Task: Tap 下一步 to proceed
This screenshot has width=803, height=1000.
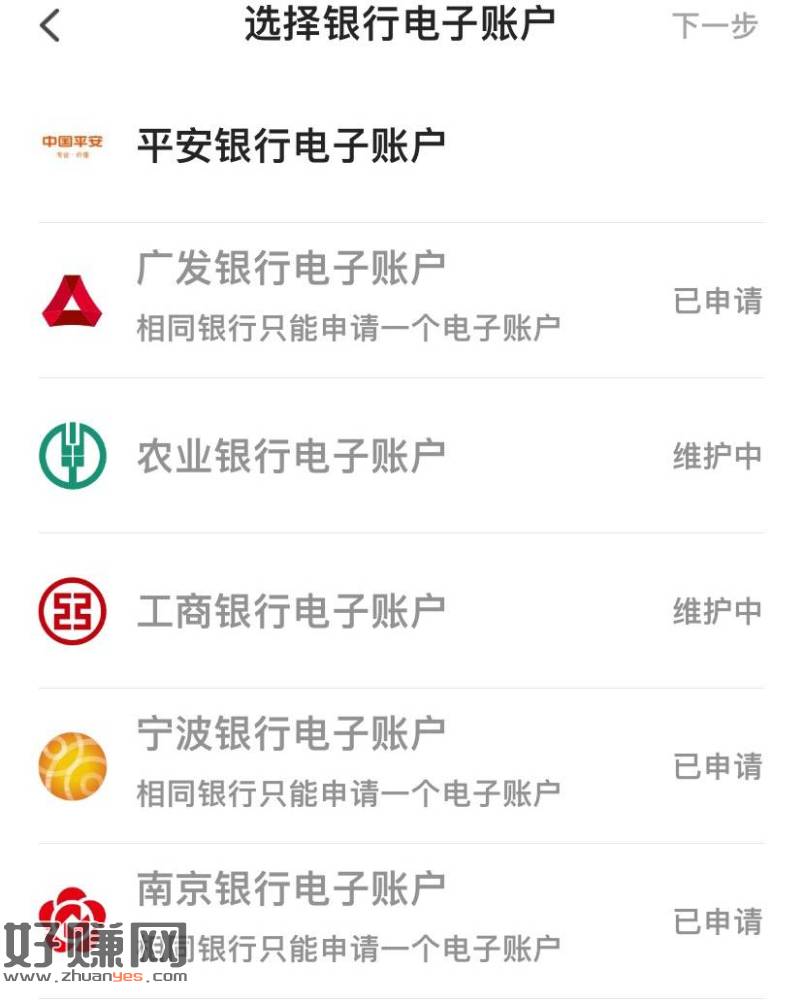Action: pos(714,26)
